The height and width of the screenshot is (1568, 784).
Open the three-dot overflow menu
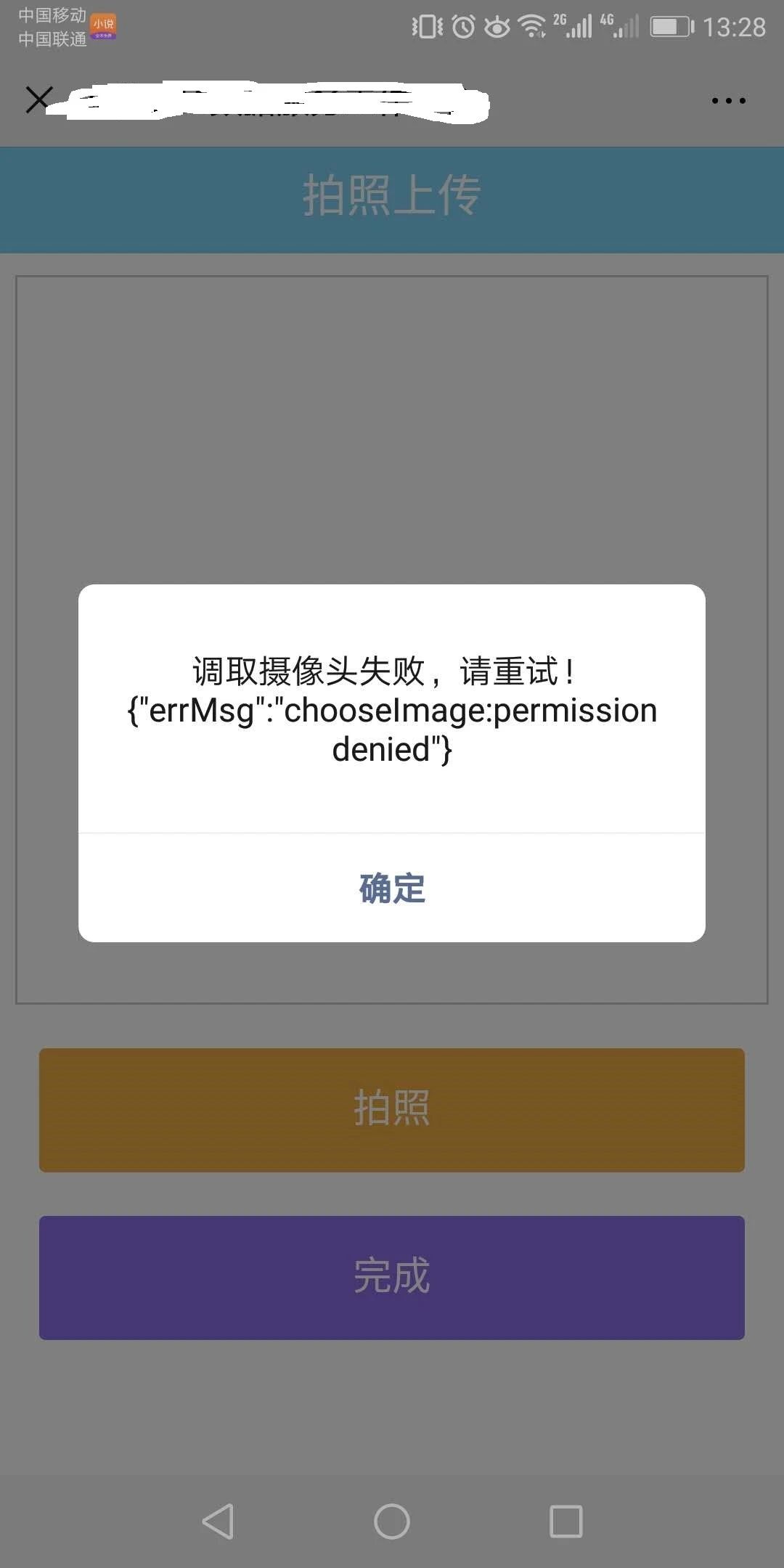pyautogui.click(x=728, y=100)
